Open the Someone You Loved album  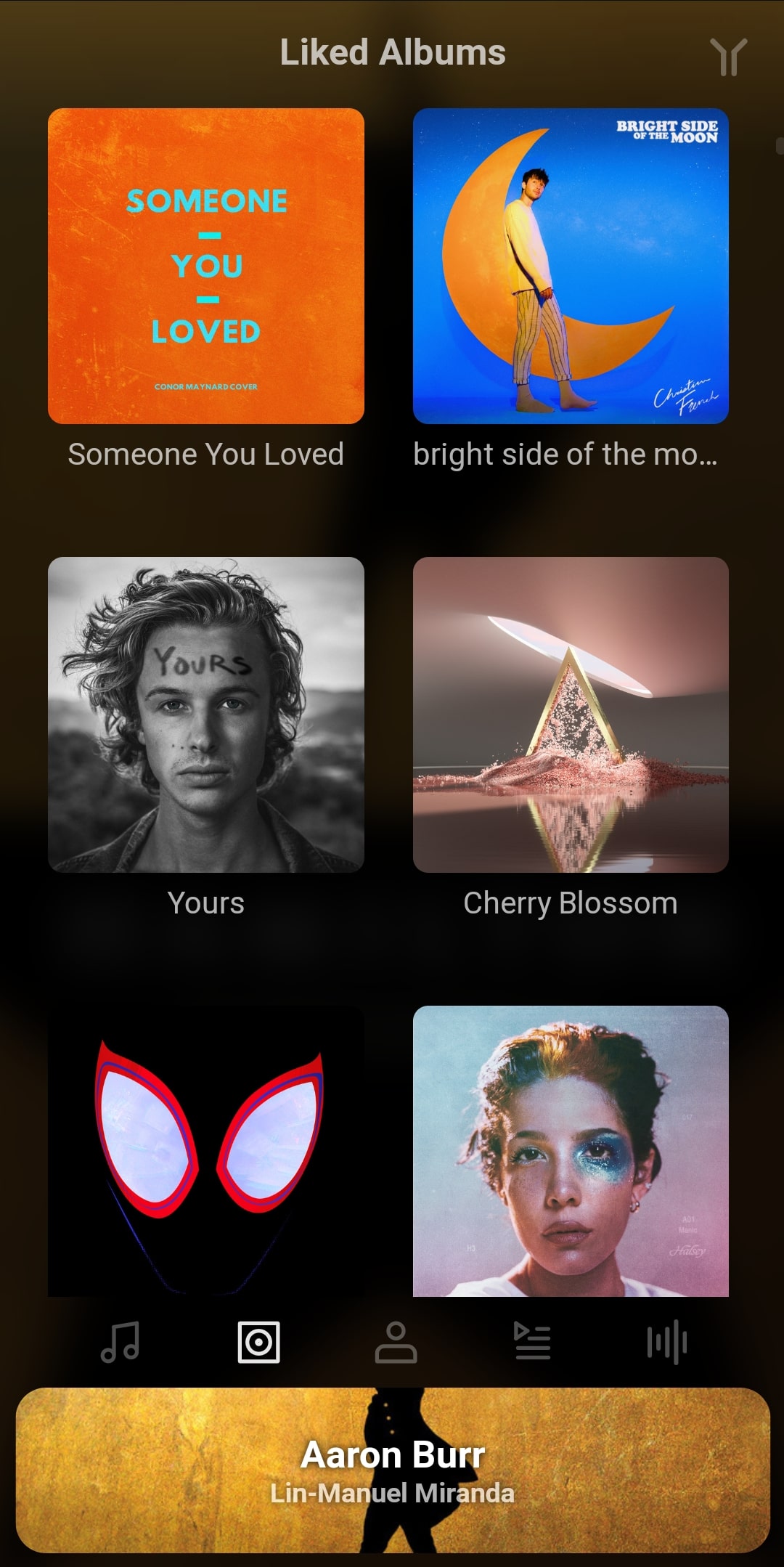206,266
